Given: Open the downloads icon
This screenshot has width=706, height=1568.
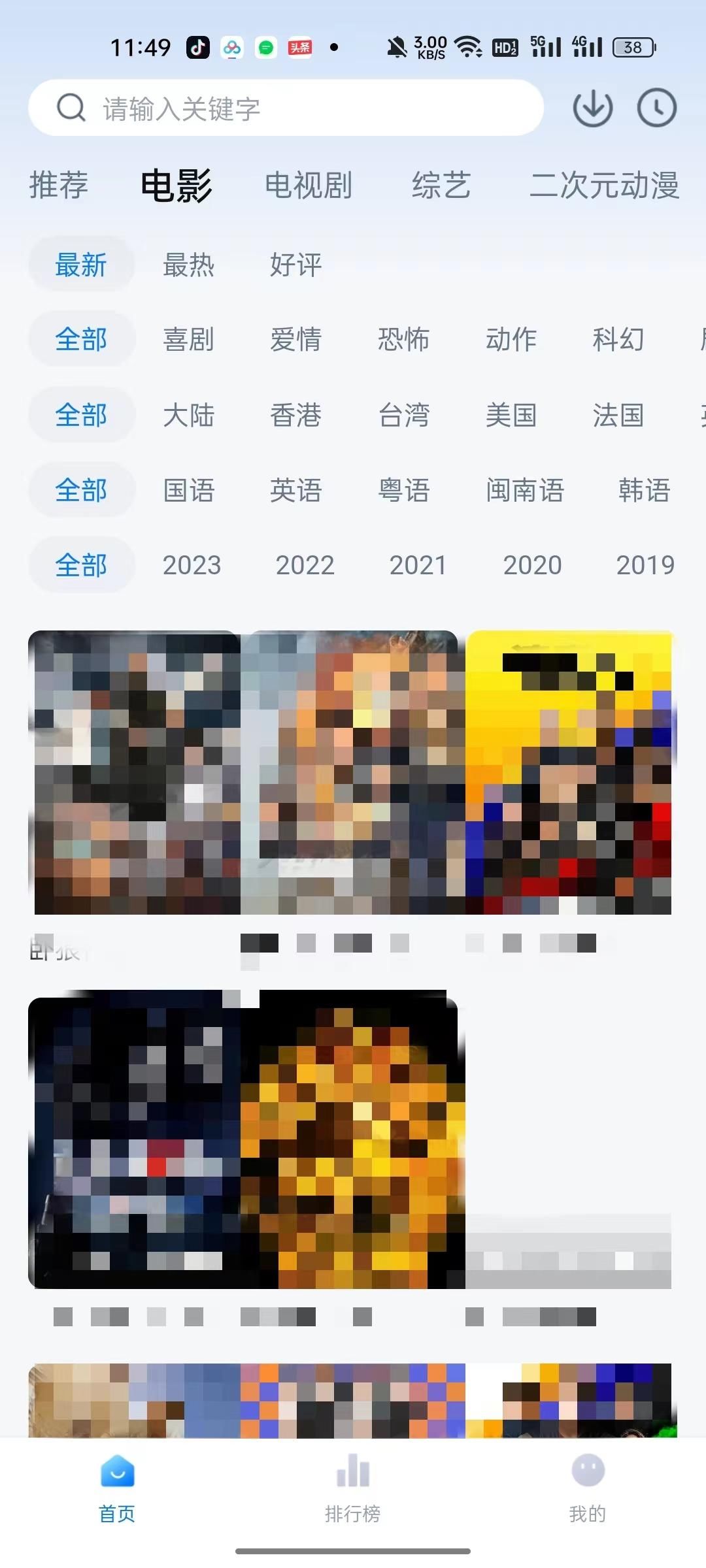Looking at the screenshot, I should (x=592, y=108).
